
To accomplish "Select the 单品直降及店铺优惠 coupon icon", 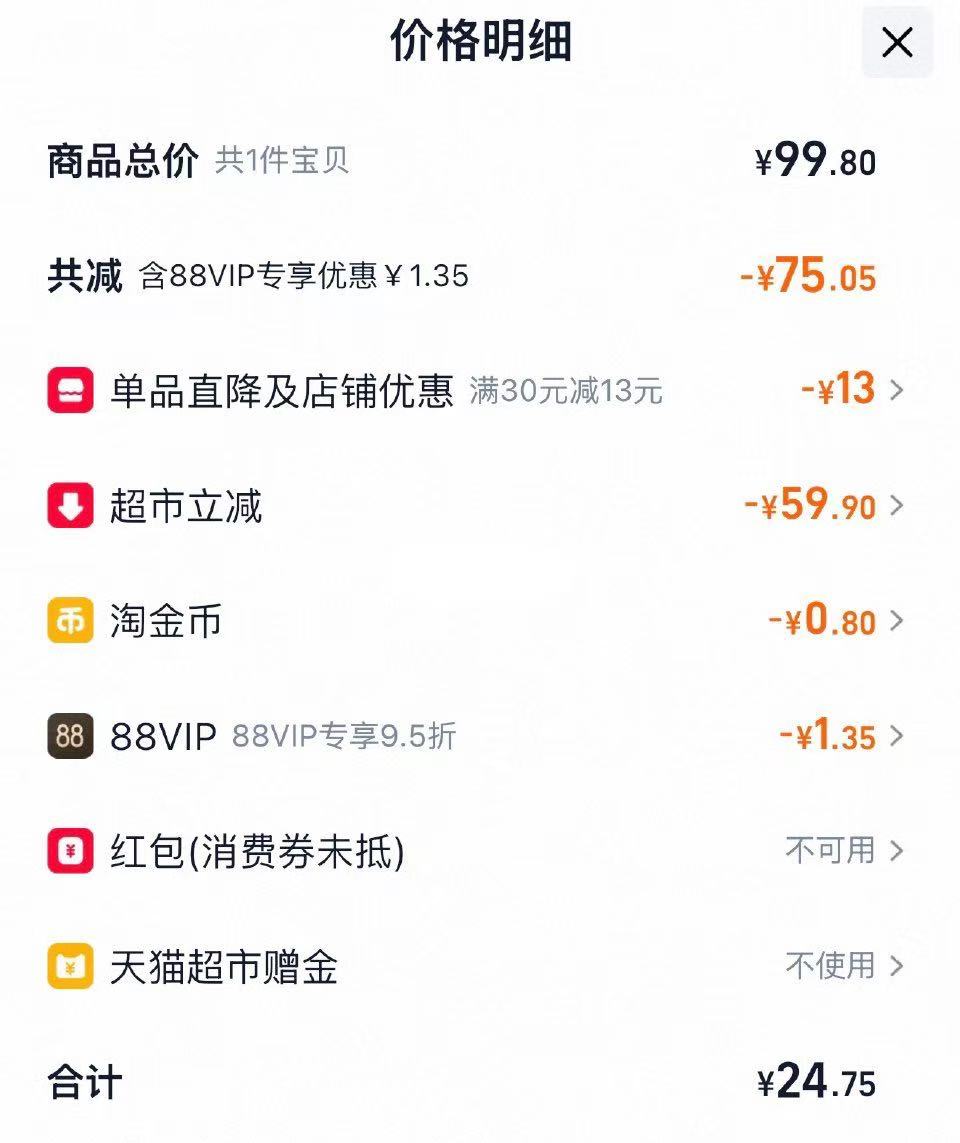I will [x=70, y=392].
